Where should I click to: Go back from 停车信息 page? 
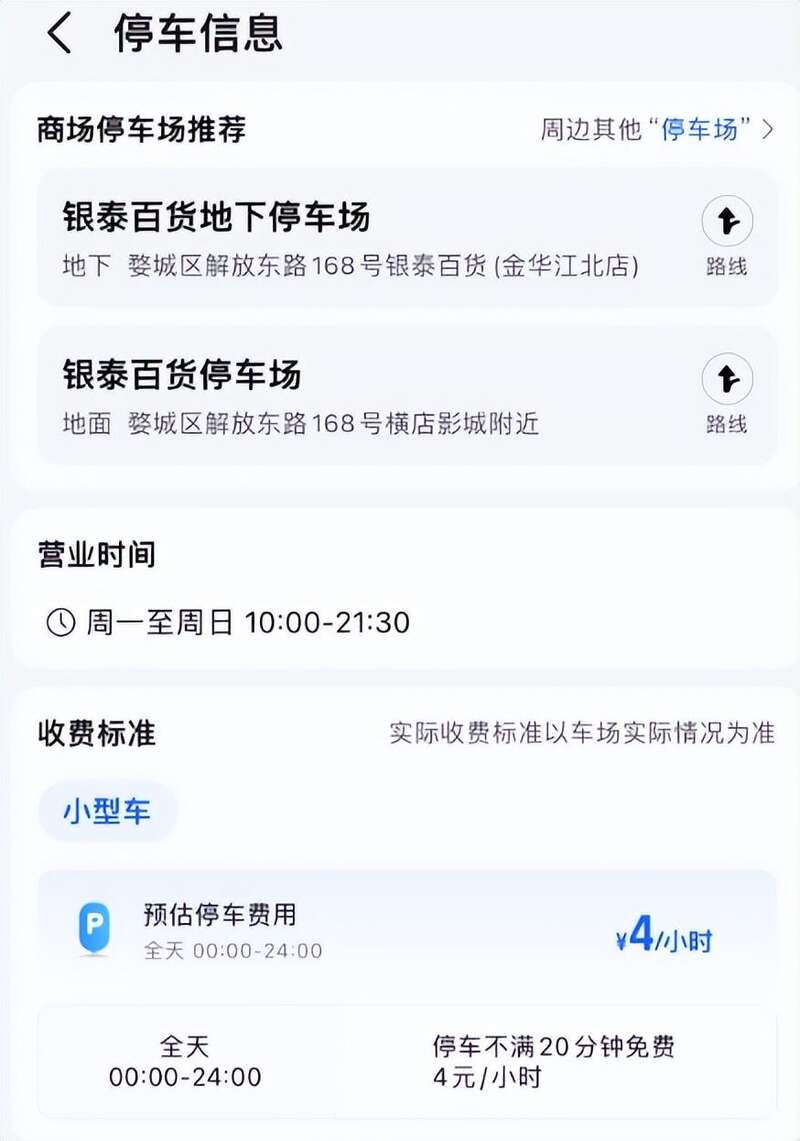(x=60, y=34)
